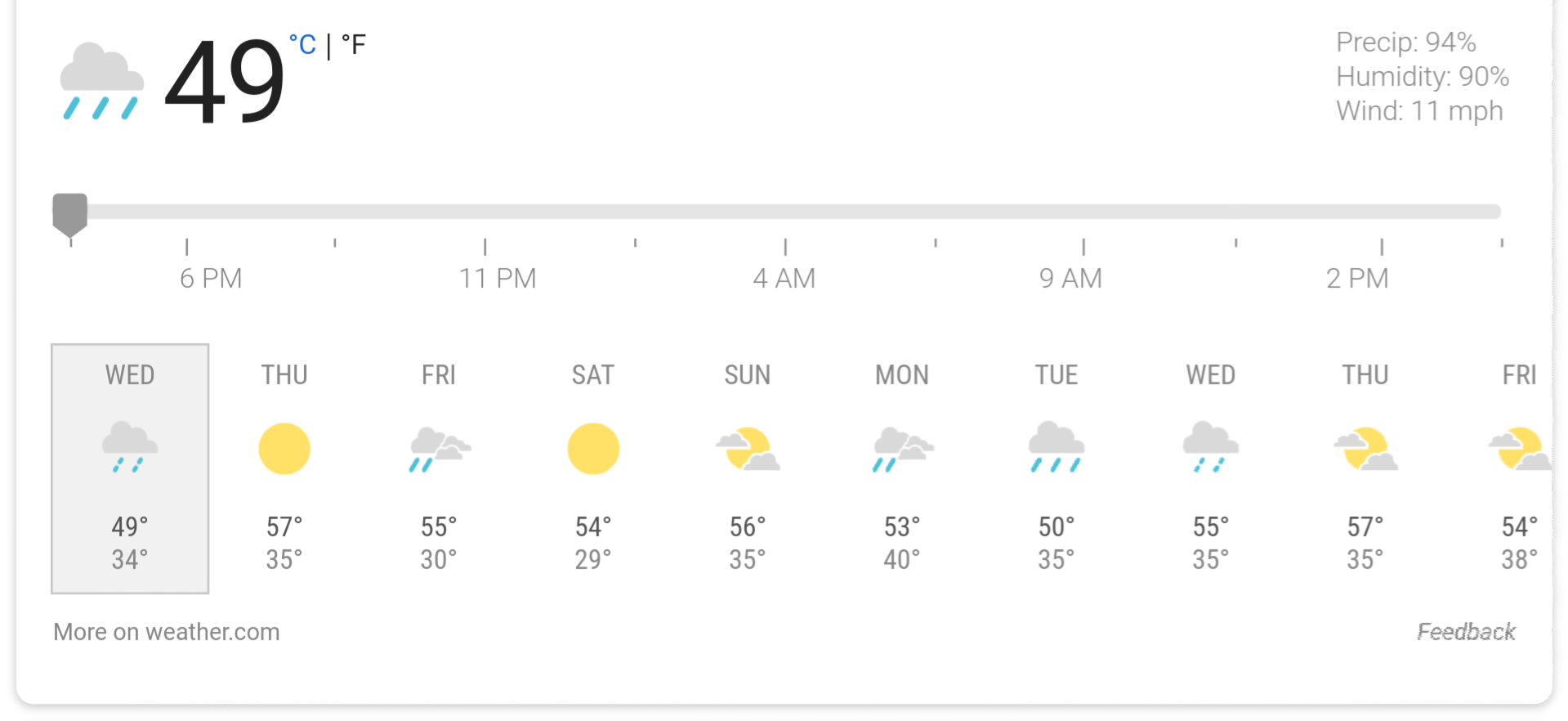Select THU forecast with 57° high, 35° low
The height and width of the screenshot is (721, 1568).
tap(284, 468)
